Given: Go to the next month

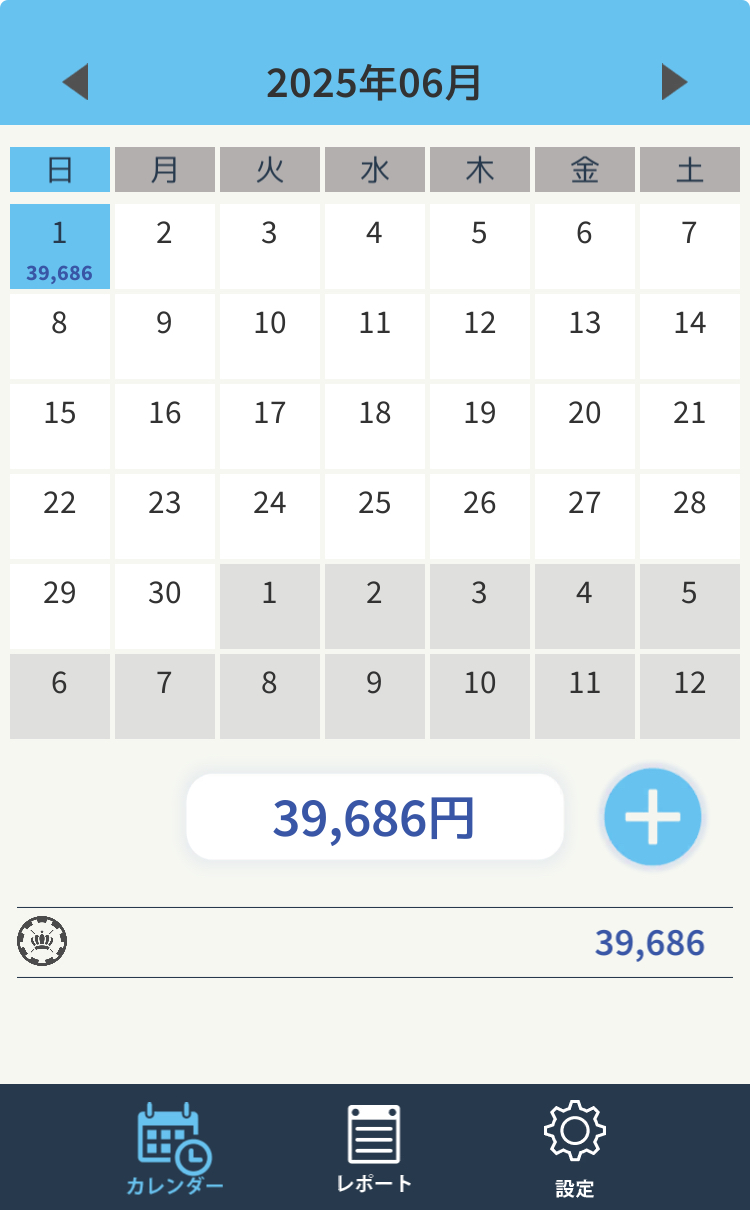Looking at the screenshot, I should [x=675, y=82].
